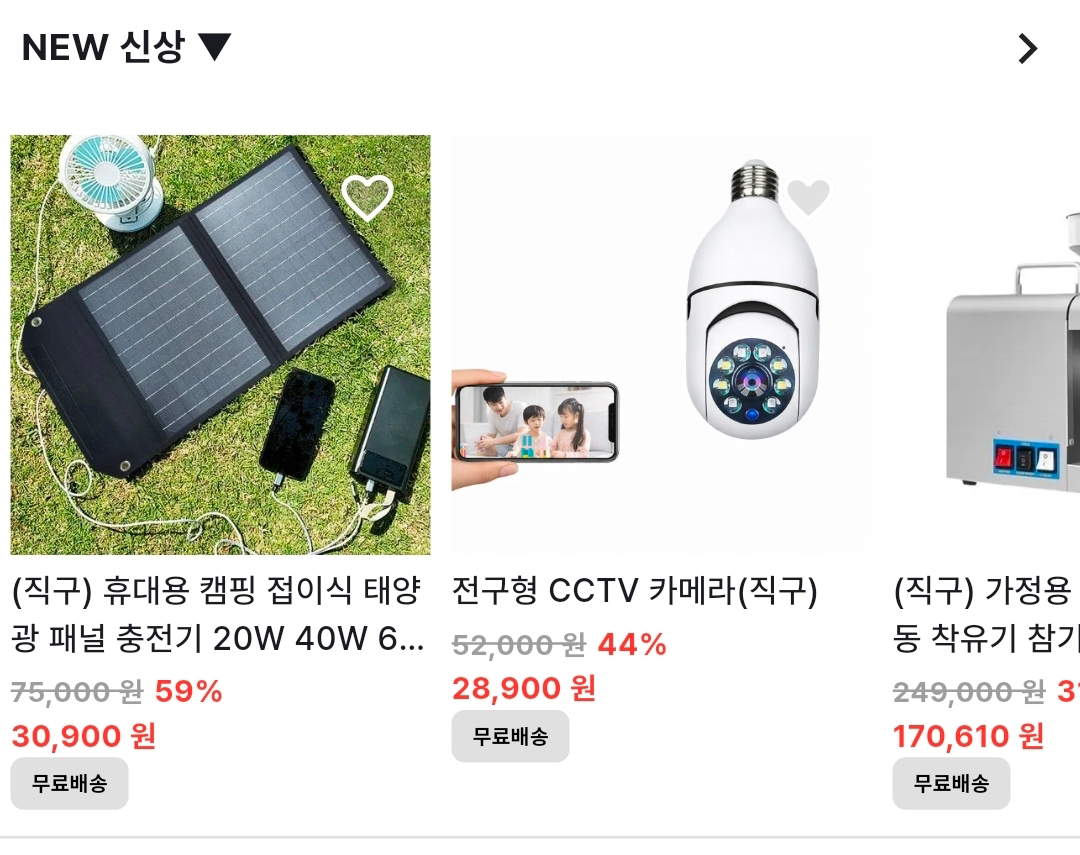The width and height of the screenshot is (1080, 855).
Task: Expand the NEW 신상 dropdown
Action: pyautogui.click(x=214, y=47)
